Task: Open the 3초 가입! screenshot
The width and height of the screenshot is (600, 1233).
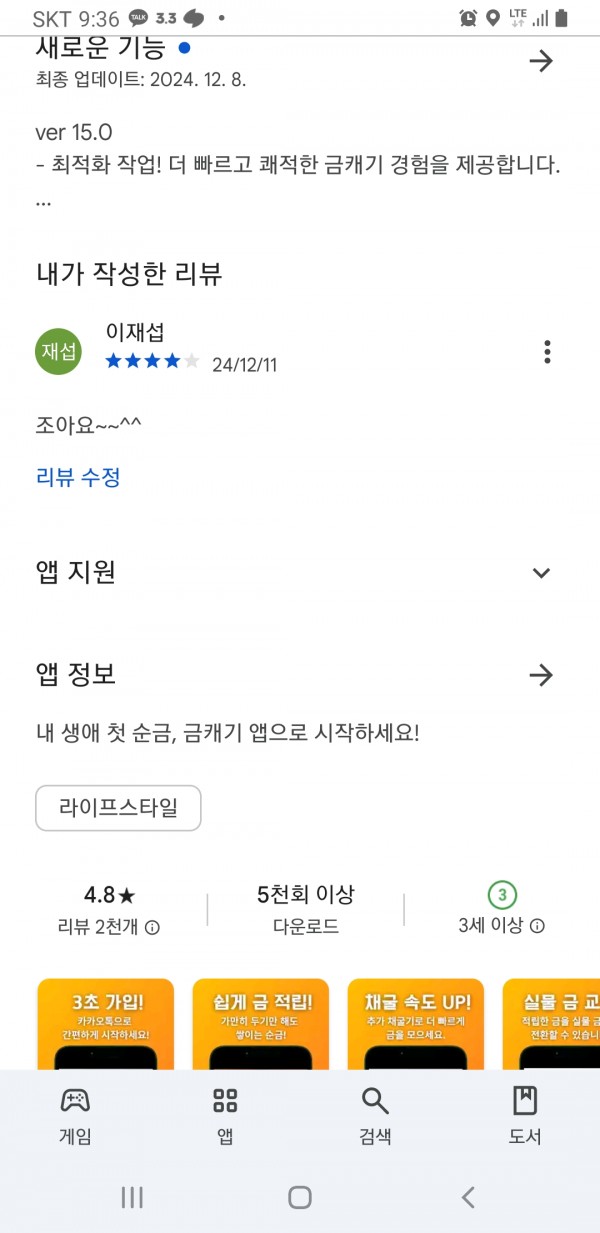Action: (105, 1024)
